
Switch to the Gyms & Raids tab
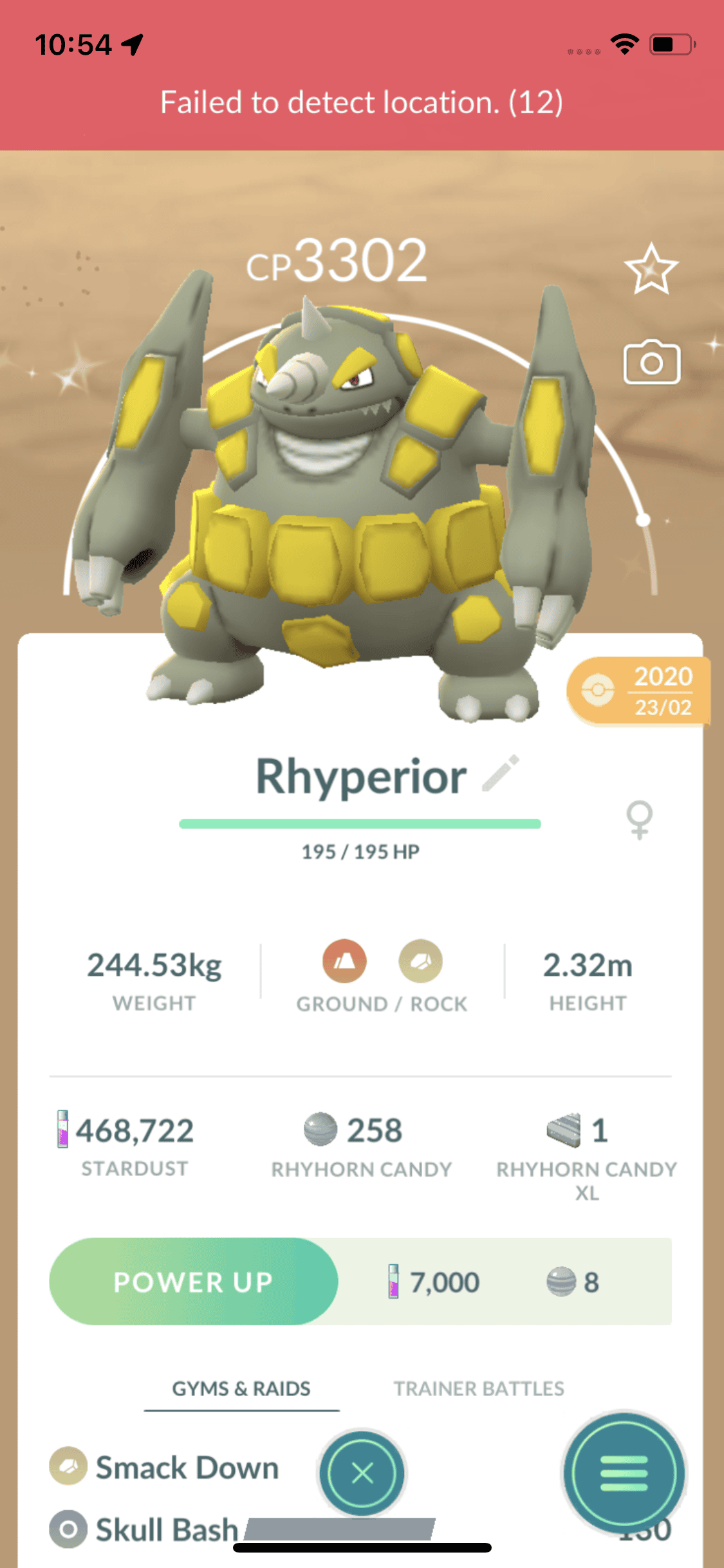241,1388
